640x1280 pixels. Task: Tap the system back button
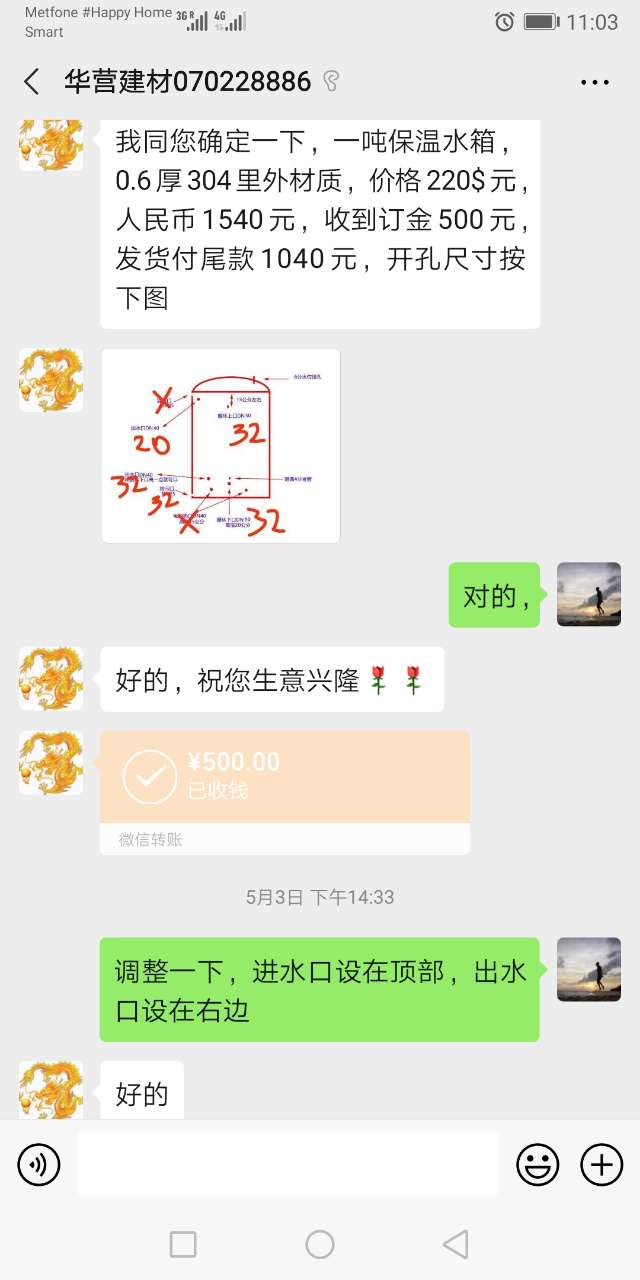coord(455,1244)
